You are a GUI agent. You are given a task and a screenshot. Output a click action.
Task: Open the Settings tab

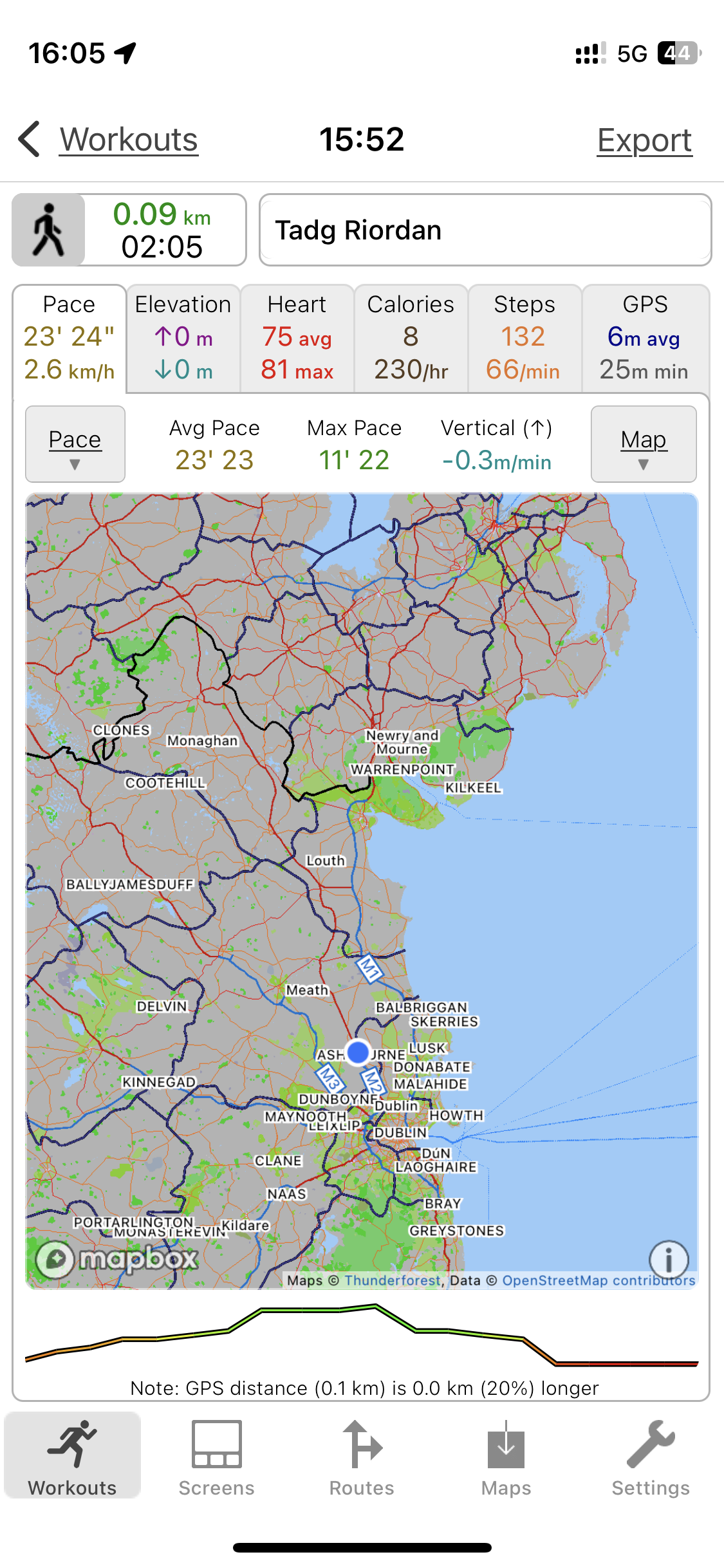click(x=651, y=1459)
